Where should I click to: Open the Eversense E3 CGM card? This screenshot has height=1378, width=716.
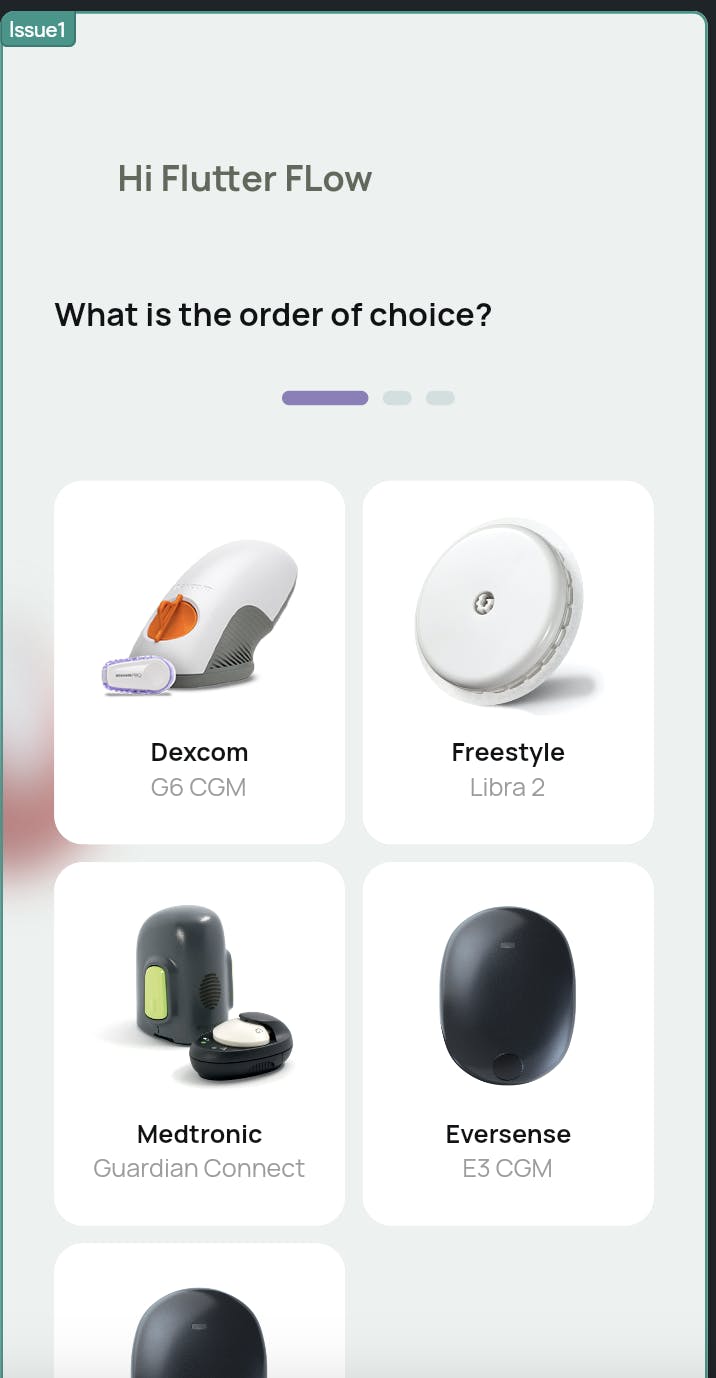[508, 1043]
